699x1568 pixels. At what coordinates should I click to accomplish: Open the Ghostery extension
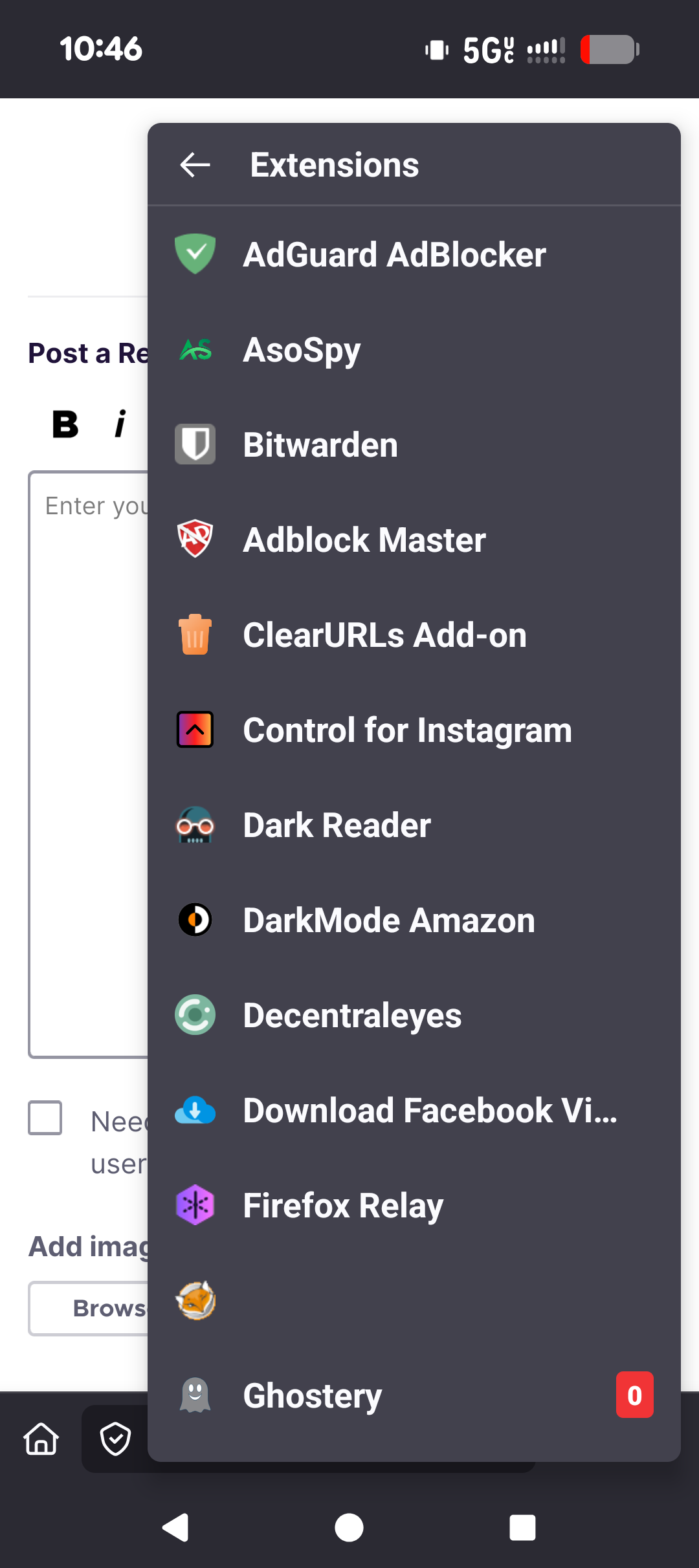point(313,1396)
